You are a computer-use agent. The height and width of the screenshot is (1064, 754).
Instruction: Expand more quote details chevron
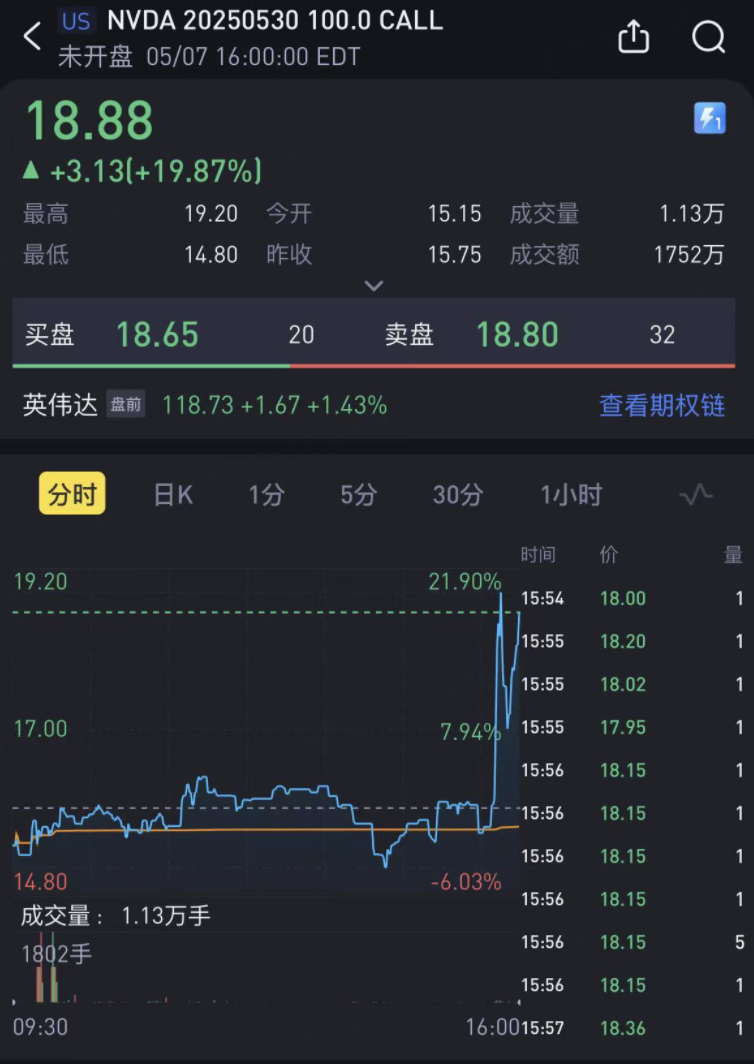(x=374, y=286)
